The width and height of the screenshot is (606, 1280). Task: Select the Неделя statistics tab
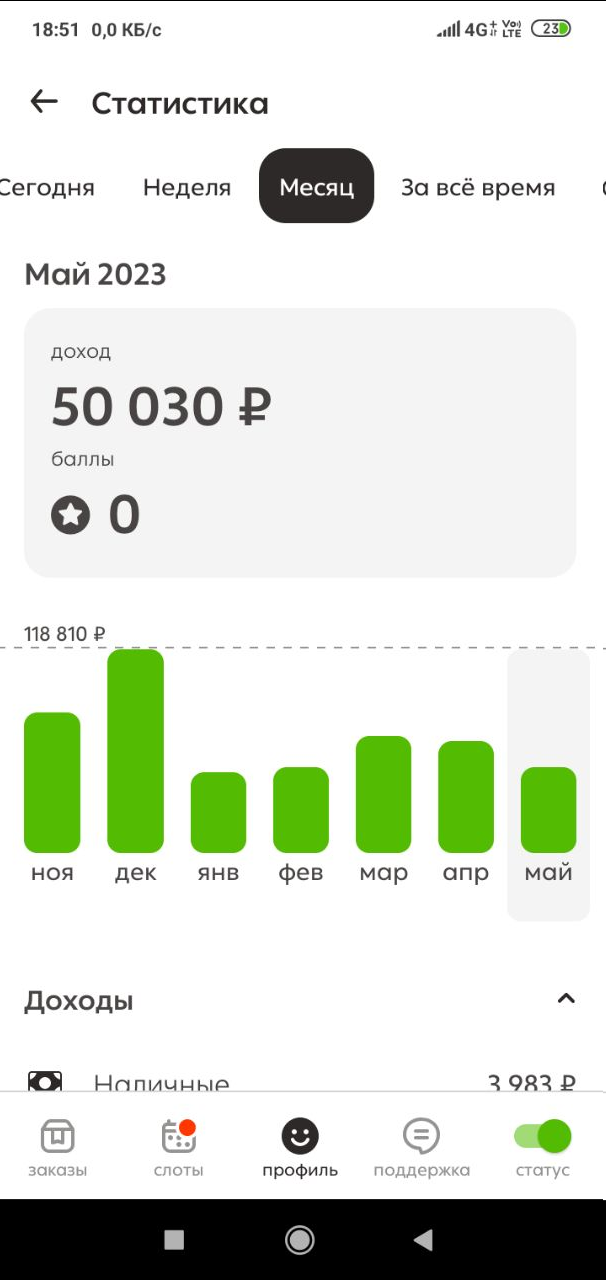(x=187, y=187)
